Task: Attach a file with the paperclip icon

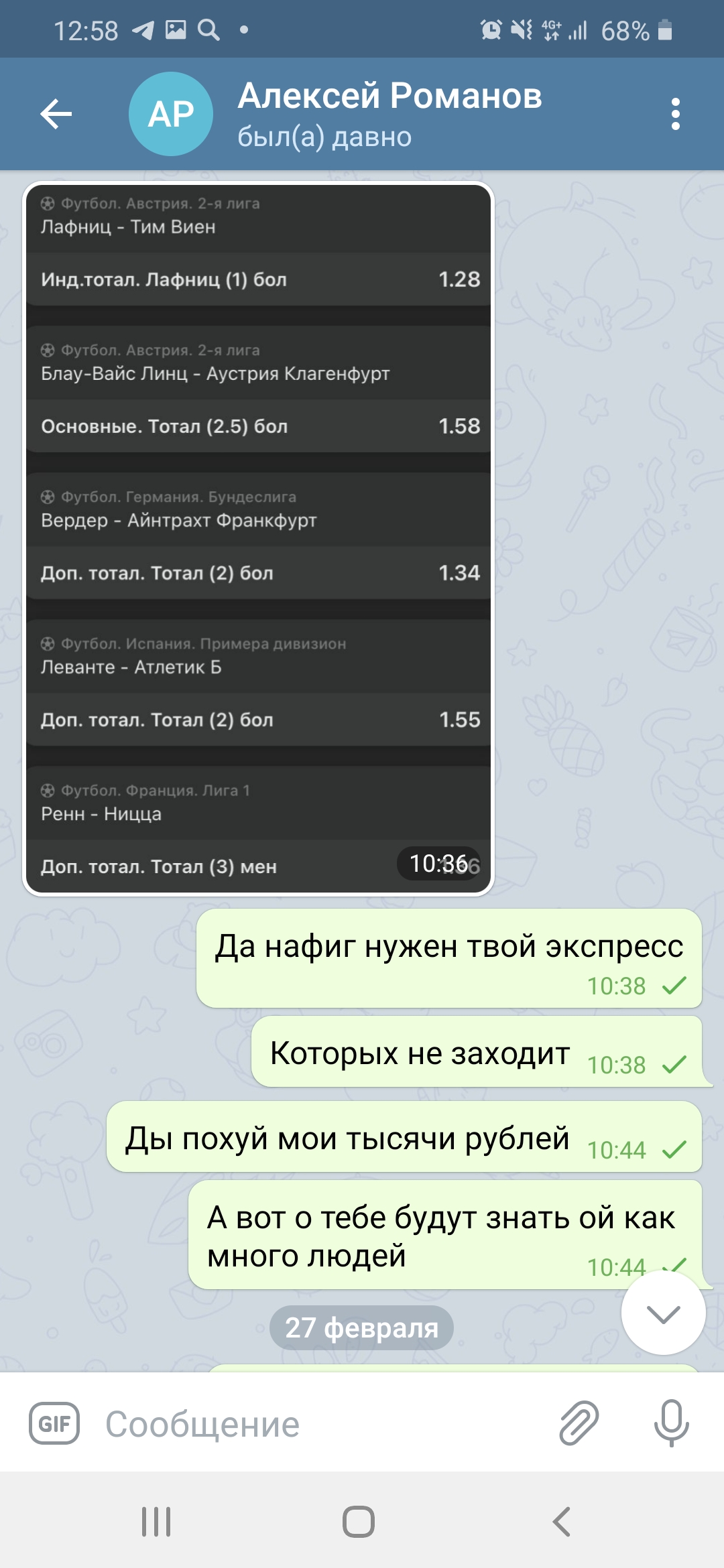Action: coord(579,1423)
